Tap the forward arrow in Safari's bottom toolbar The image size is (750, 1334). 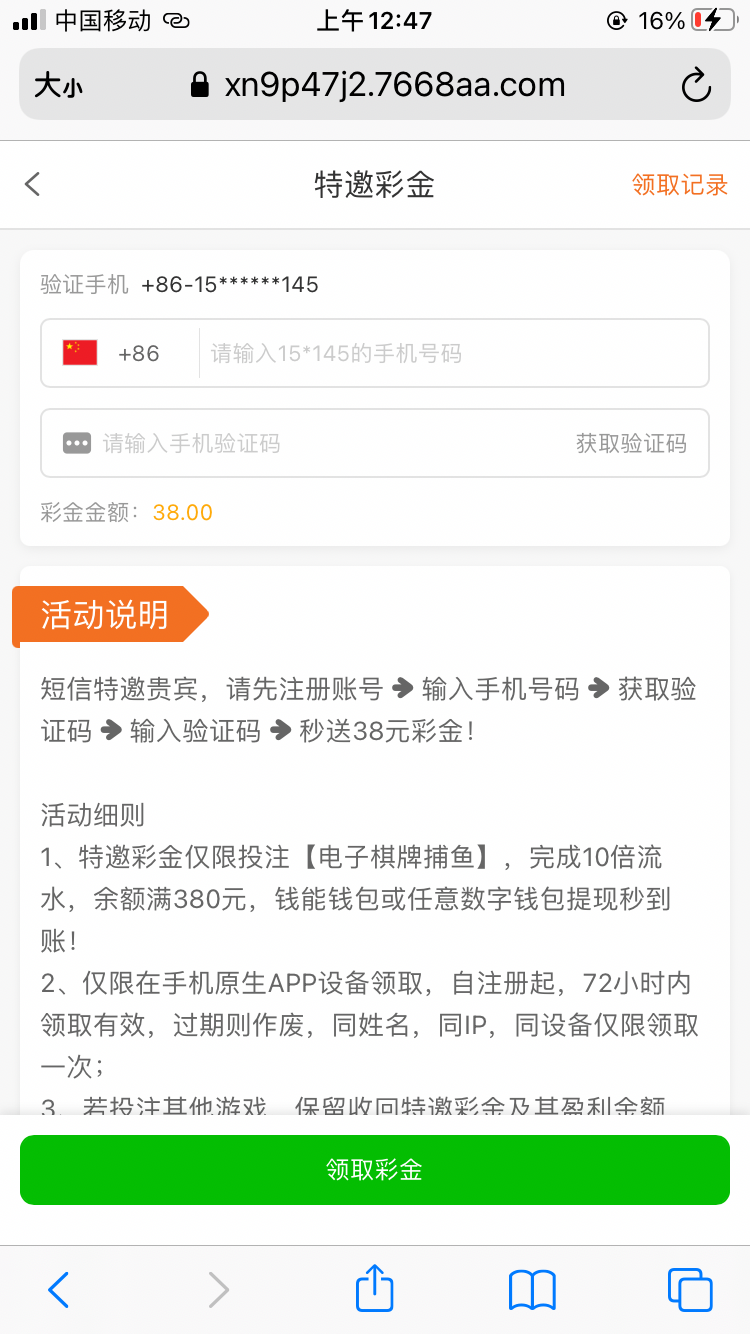tap(218, 1290)
